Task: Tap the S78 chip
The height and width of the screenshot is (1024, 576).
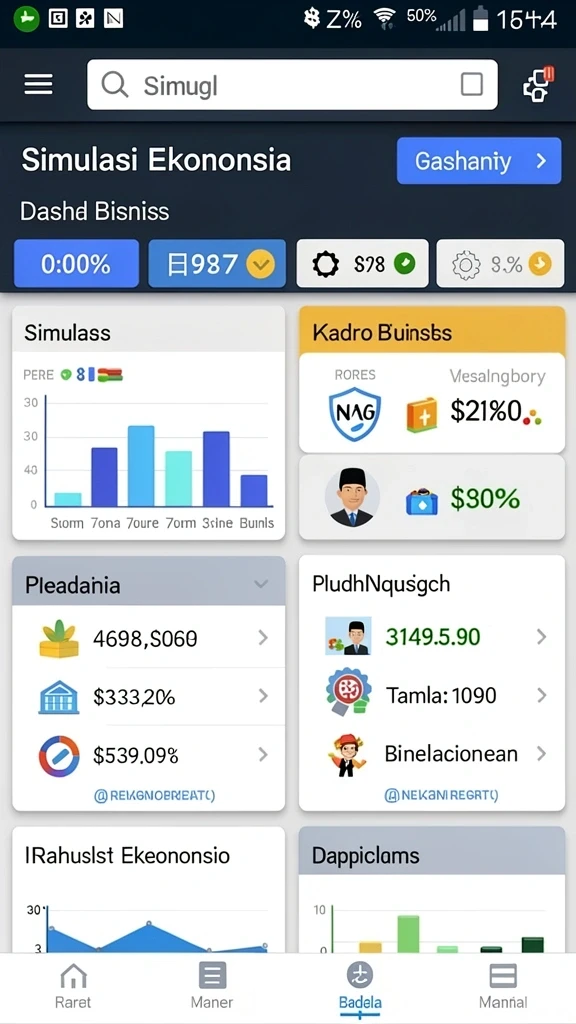Action: [x=362, y=264]
